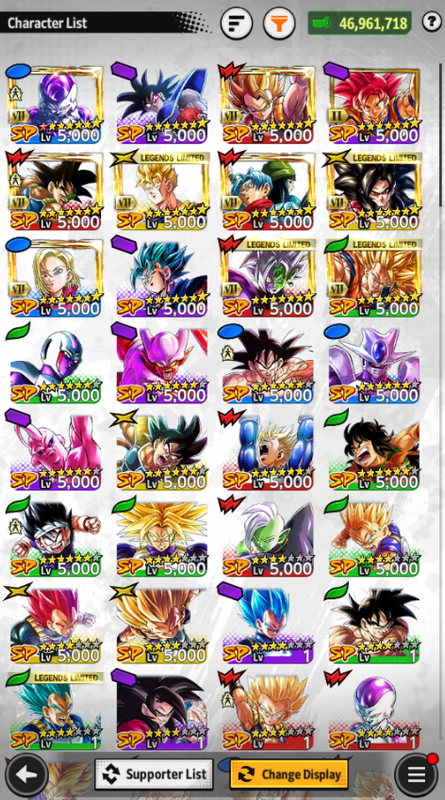The image size is (445, 800).
Task: Go back with the arrow button
Action: (27, 775)
